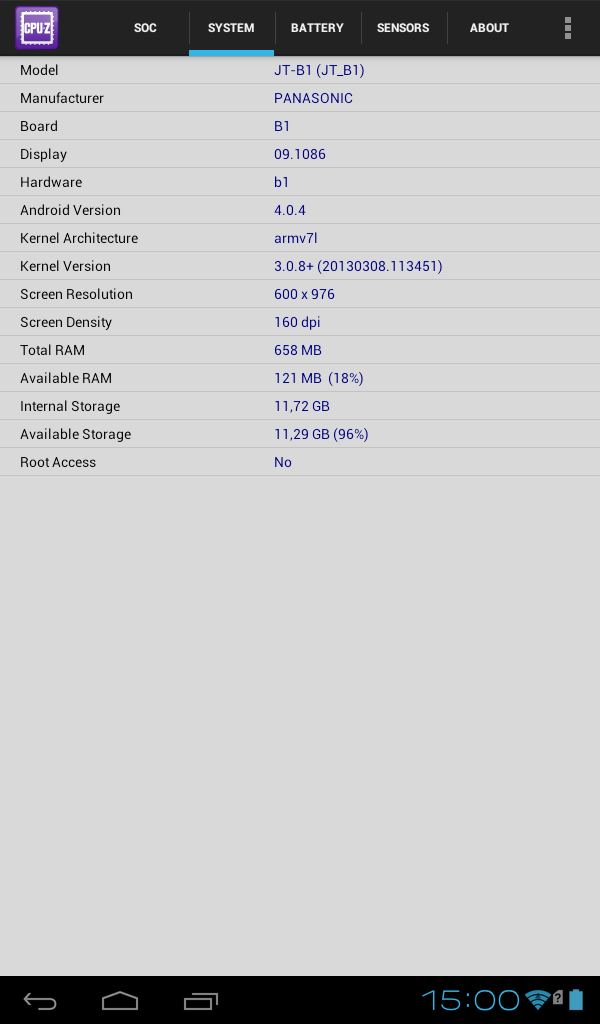Image resolution: width=600 pixels, height=1024 pixels.
Task: Open the overflow menu
Action: coord(568,28)
